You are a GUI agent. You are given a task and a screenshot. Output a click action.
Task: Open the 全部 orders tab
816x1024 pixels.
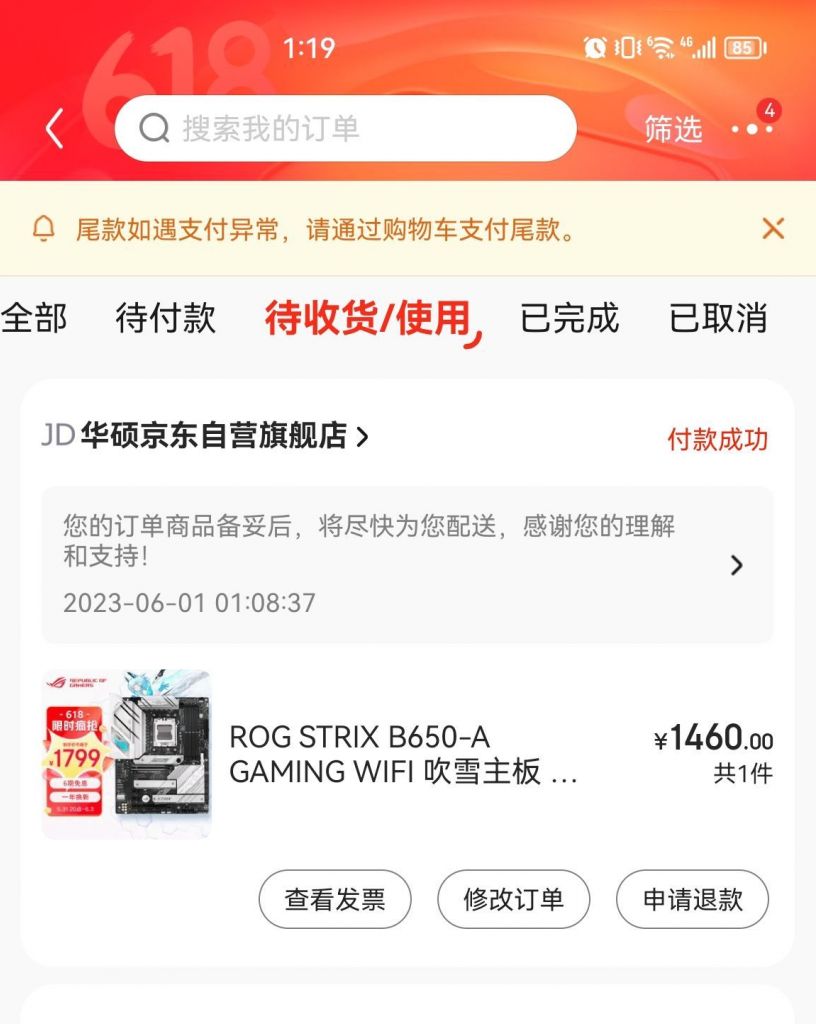click(35, 318)
